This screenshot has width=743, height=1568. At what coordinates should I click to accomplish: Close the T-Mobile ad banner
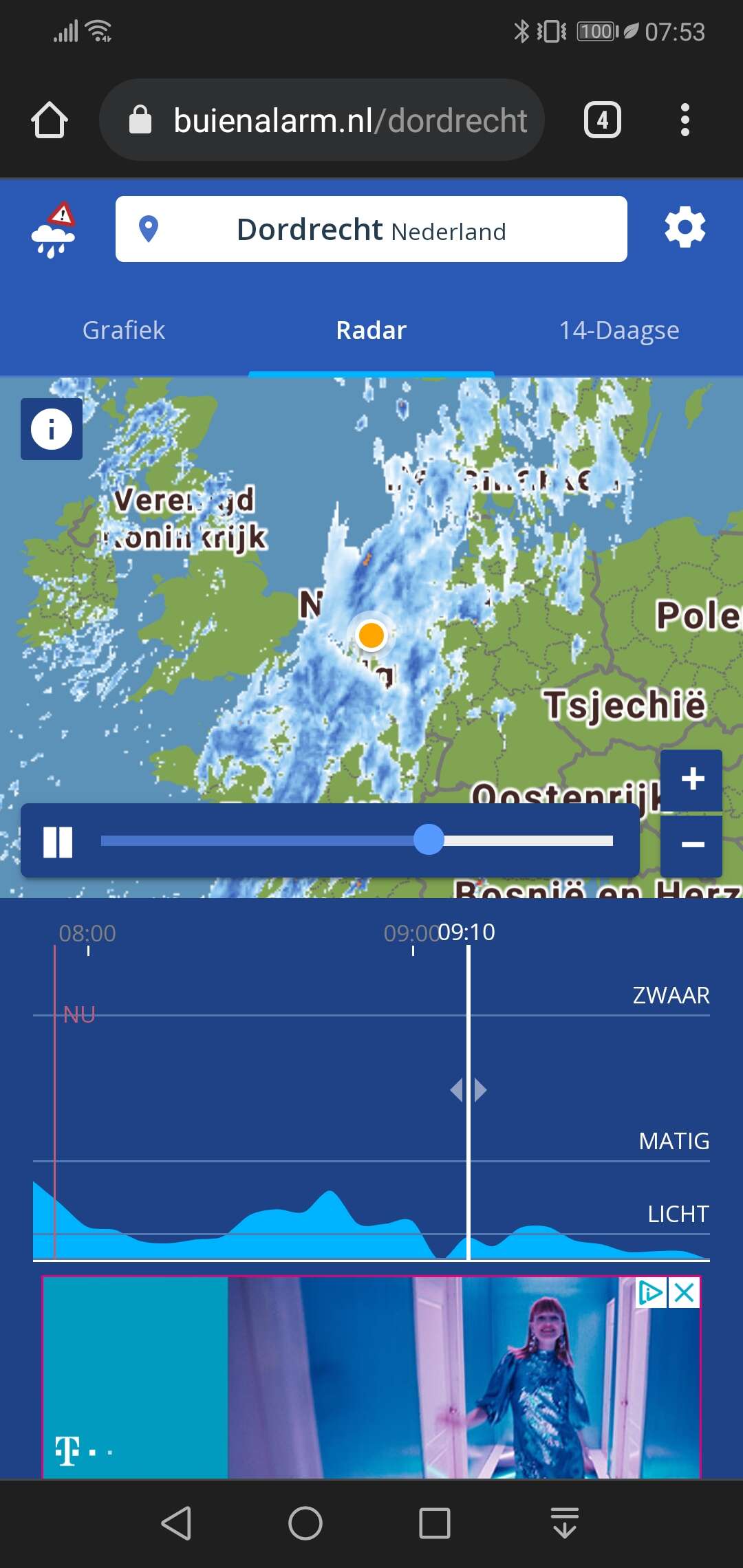point(685,1293)
